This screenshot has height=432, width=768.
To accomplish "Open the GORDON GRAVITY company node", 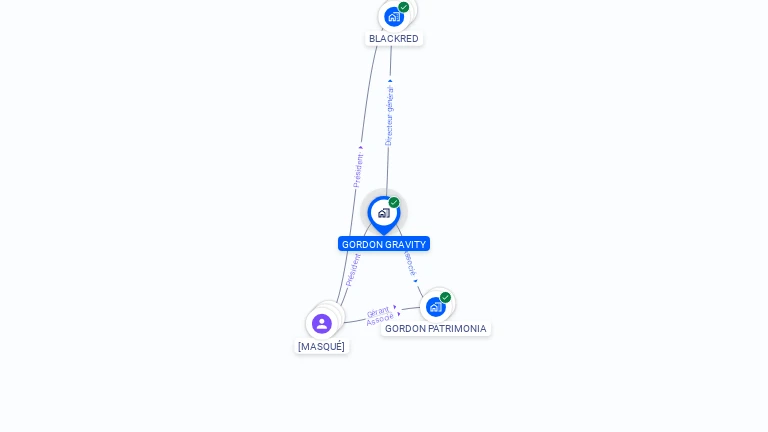I will click(384, 212).
